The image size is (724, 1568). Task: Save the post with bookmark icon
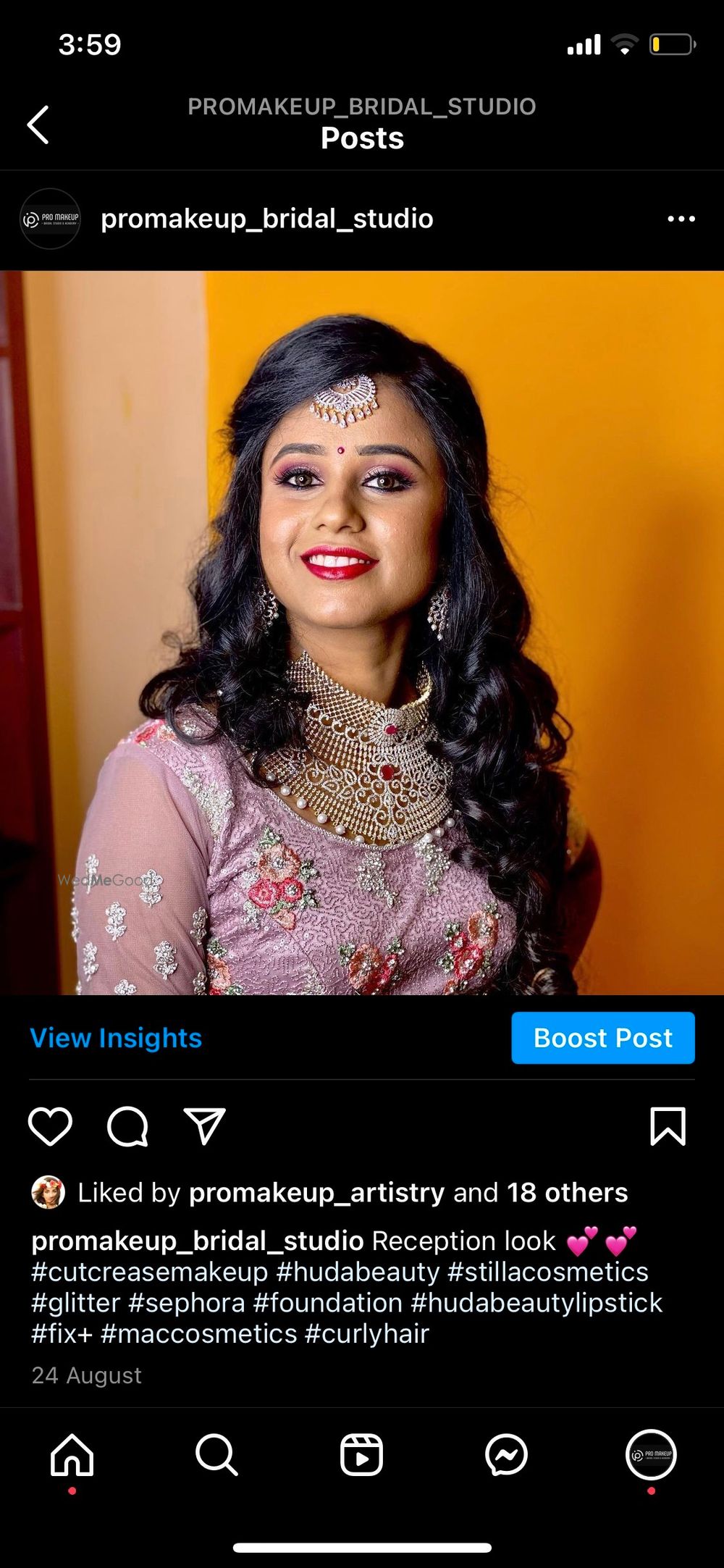point(667,1126)
